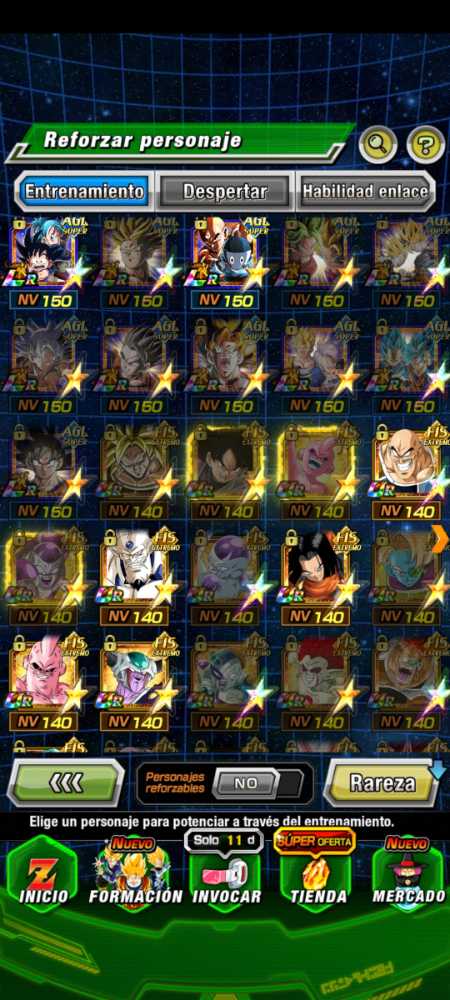Image resolution: width=450 pixels, height=1000 pixels.
Task: Switch to the Despertar tab
Action: click(225, 191)
